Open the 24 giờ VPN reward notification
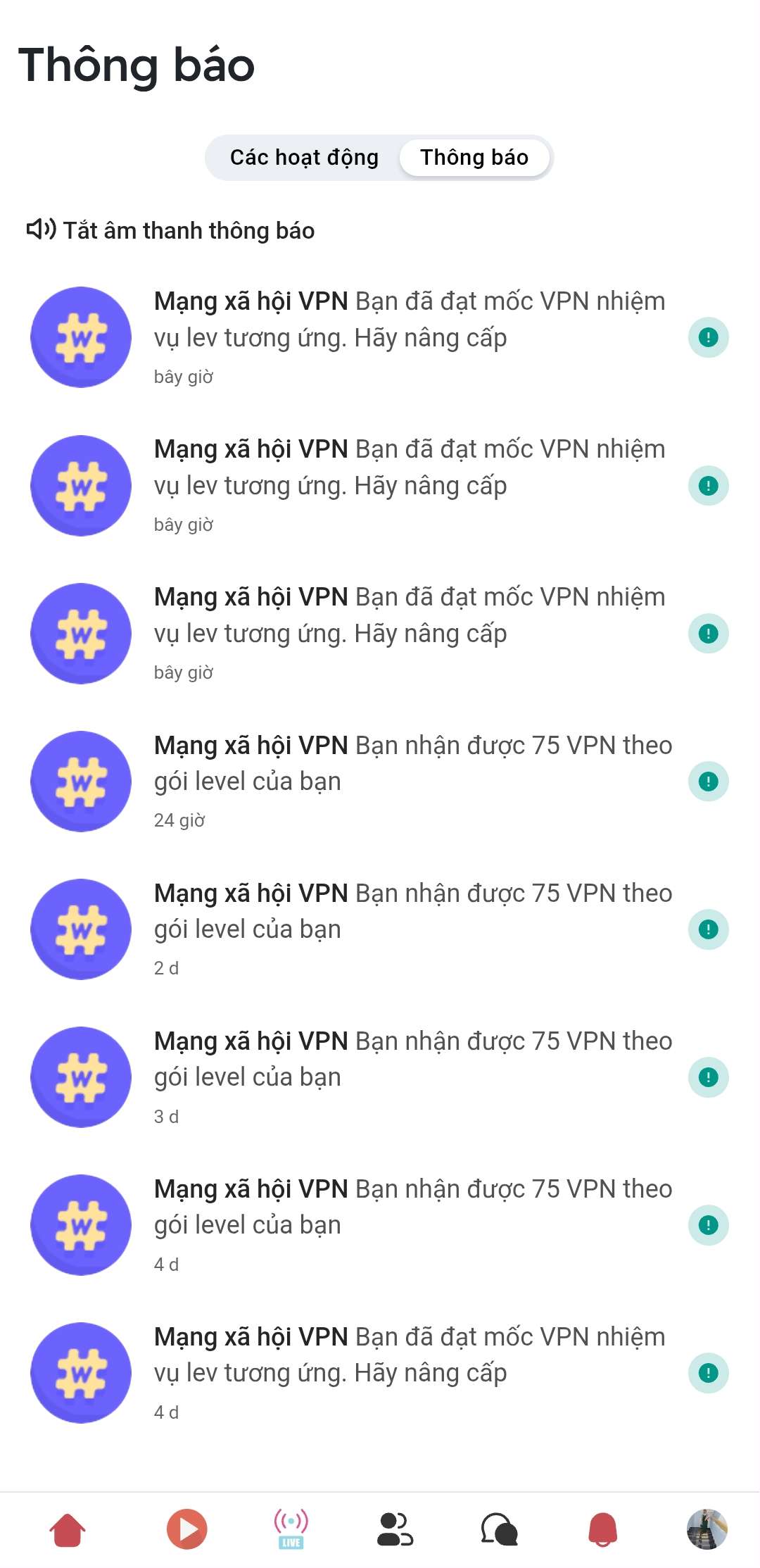 coord(412,781)
